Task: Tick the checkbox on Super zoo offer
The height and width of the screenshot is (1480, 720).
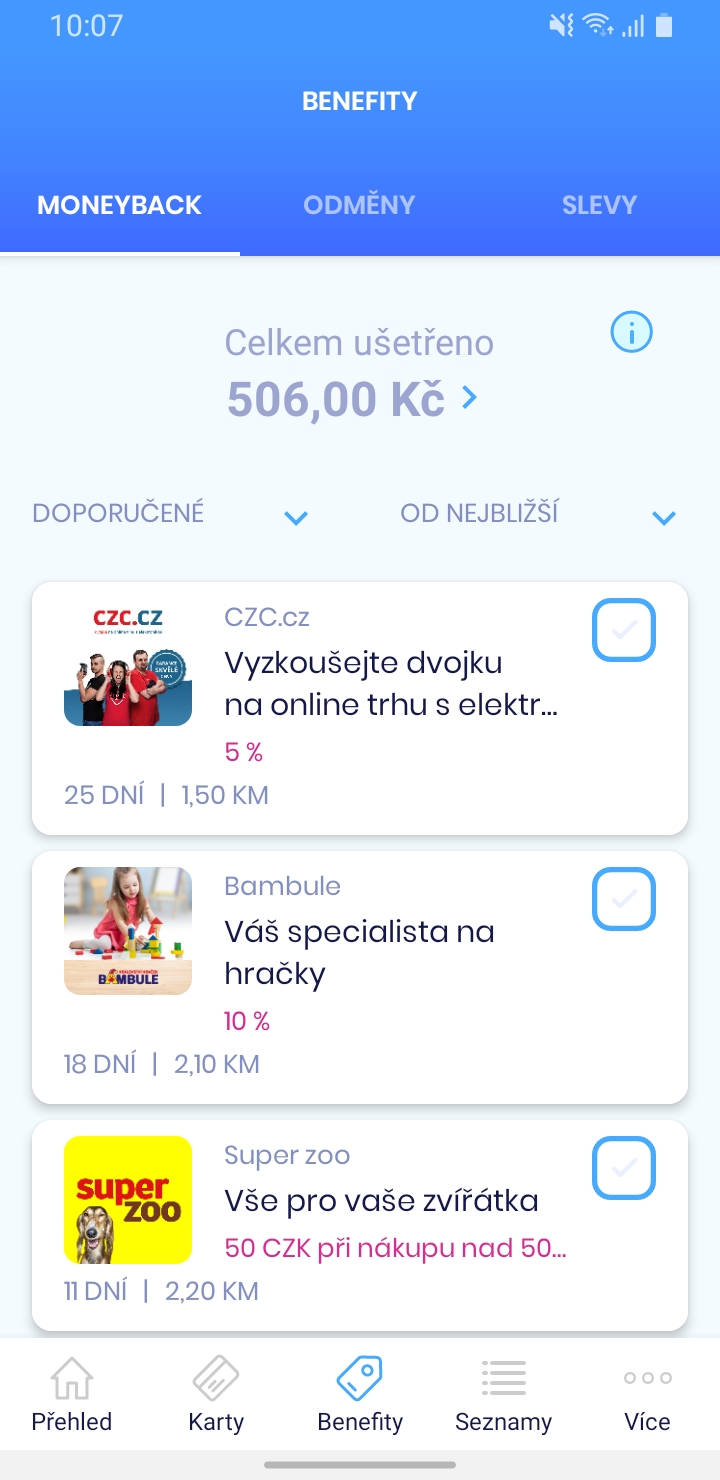Action: pyautogui.click(x=624, y=1168)
